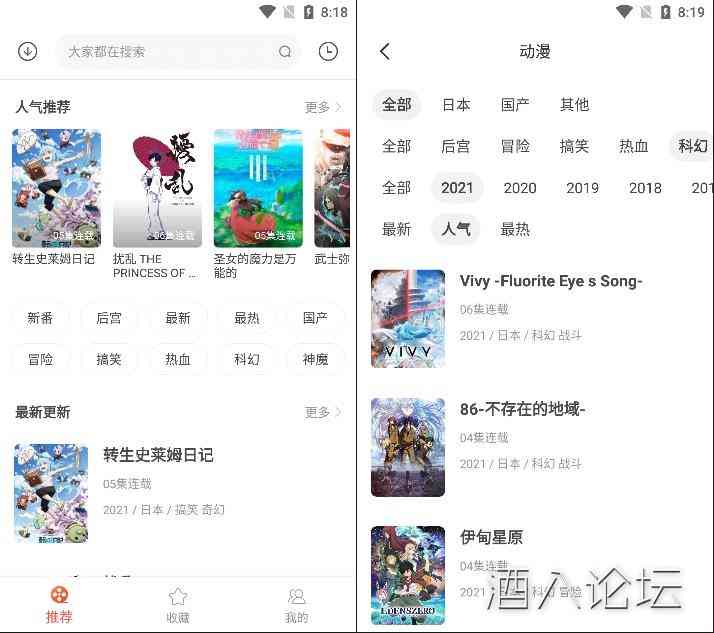
Task: Go back from the 动漫 page
Action: (385, 51)
